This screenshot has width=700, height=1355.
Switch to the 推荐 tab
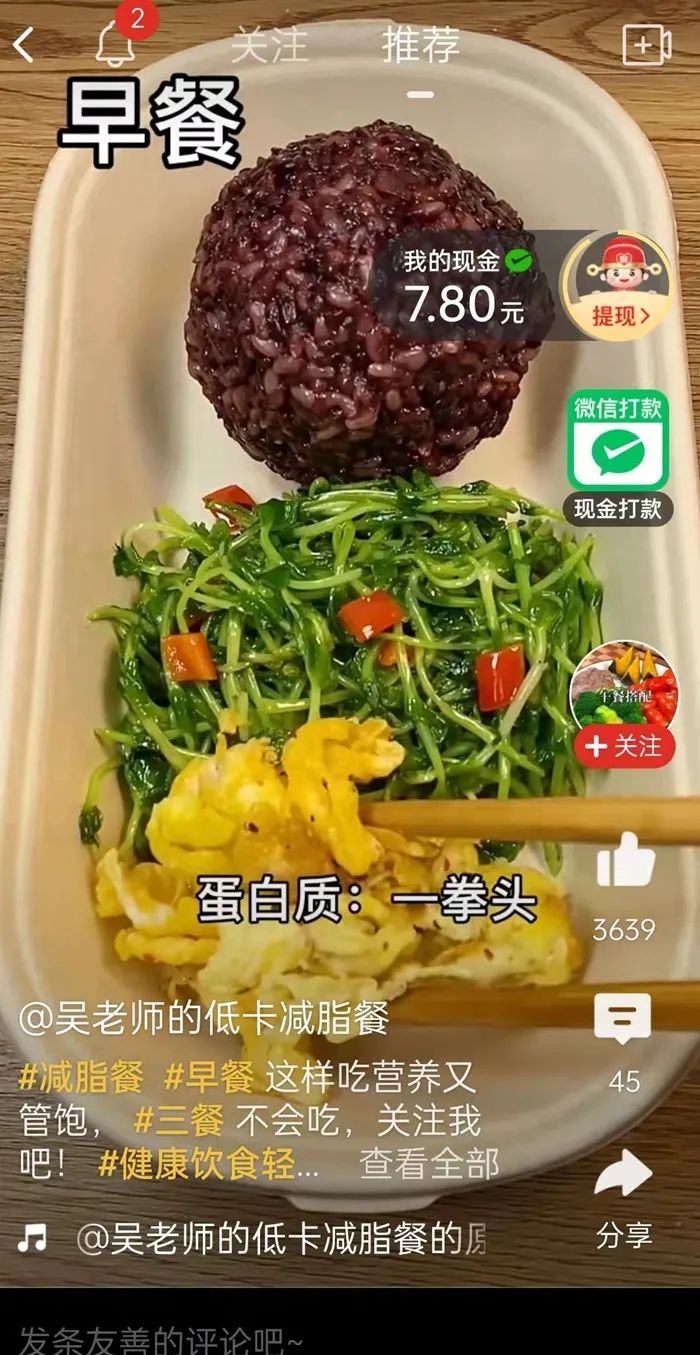coord(421,45)
